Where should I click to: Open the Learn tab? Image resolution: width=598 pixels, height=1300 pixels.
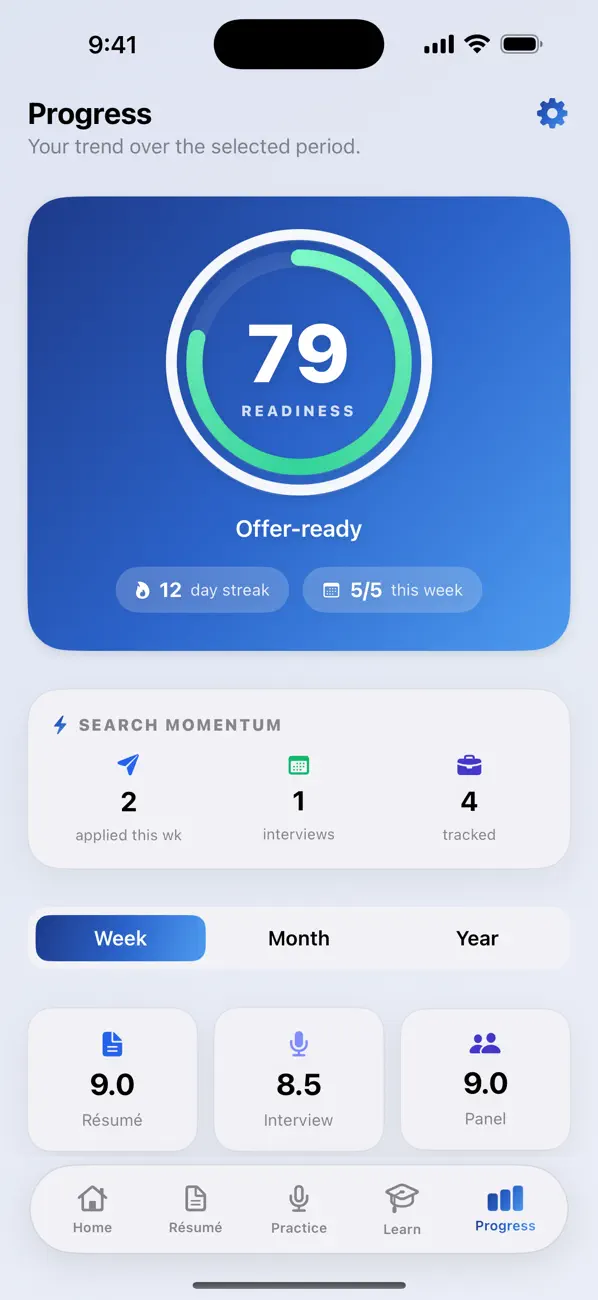[x=402, y=1209]
